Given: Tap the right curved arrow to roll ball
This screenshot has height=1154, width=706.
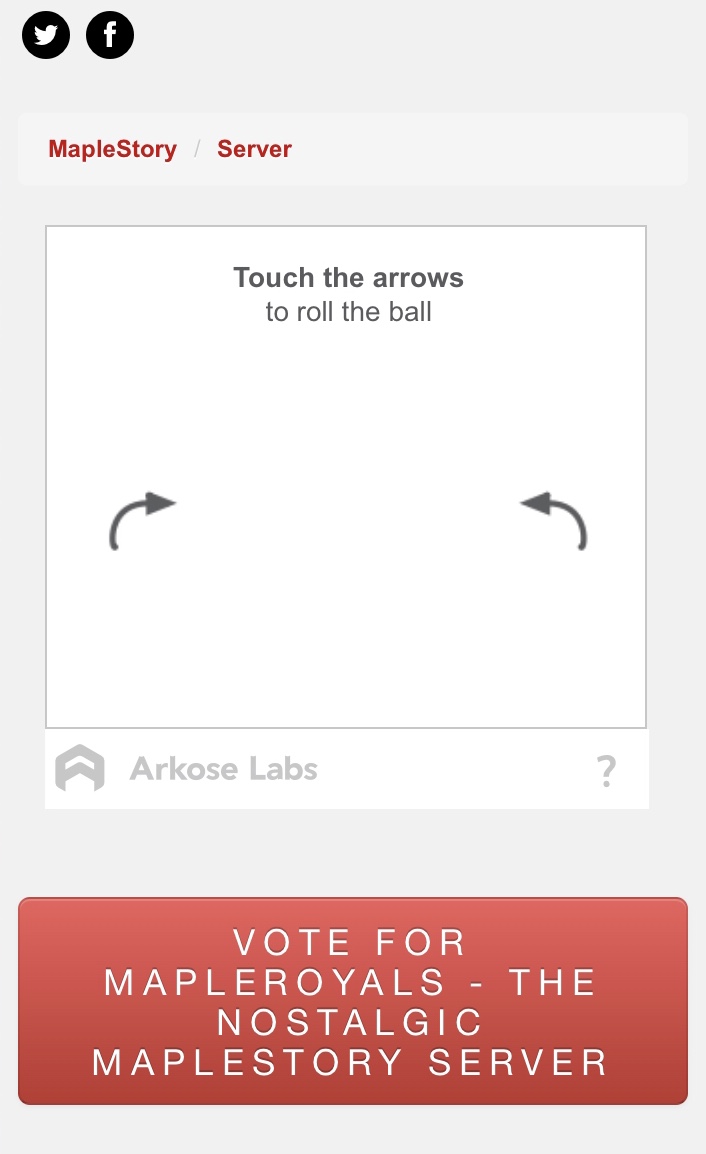Looking at the screenshot, I should (554, 521).
